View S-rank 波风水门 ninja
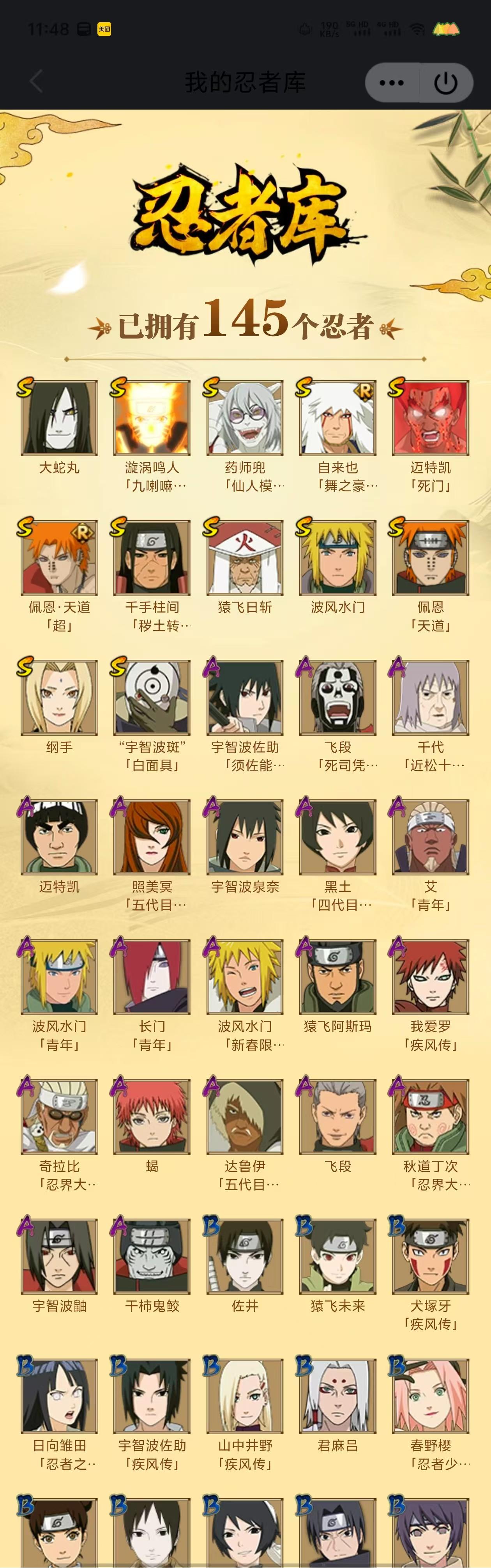The image size is (491, 1568). click(338, 558)
